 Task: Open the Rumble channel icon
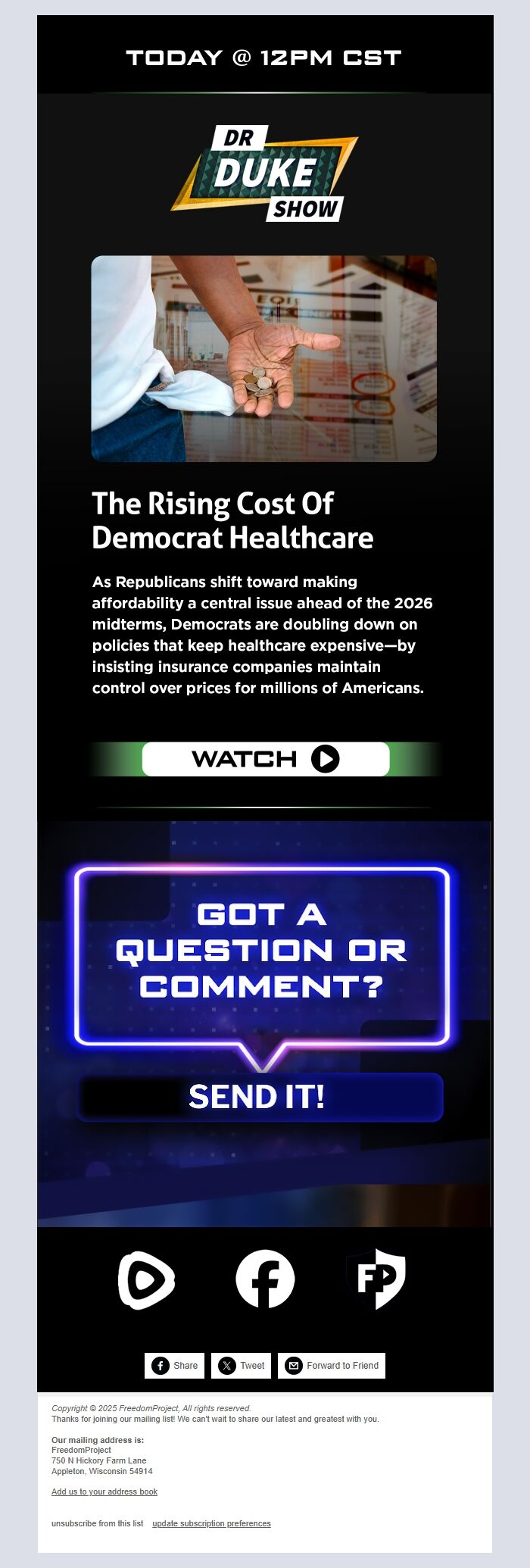[146, 1280]
